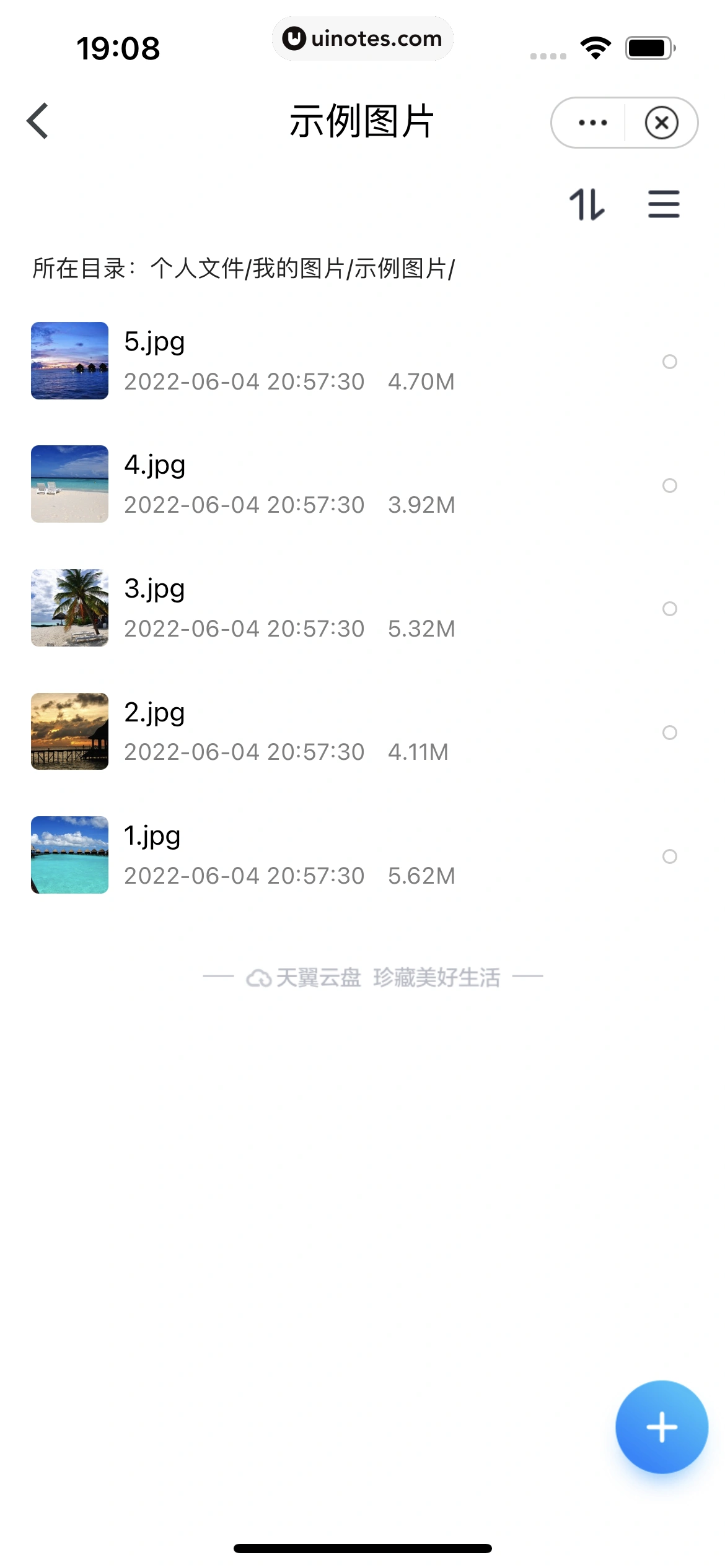The image size is (725, 1568).
Task: Go back from 示例图片 folder
Action: coord(38,121)
